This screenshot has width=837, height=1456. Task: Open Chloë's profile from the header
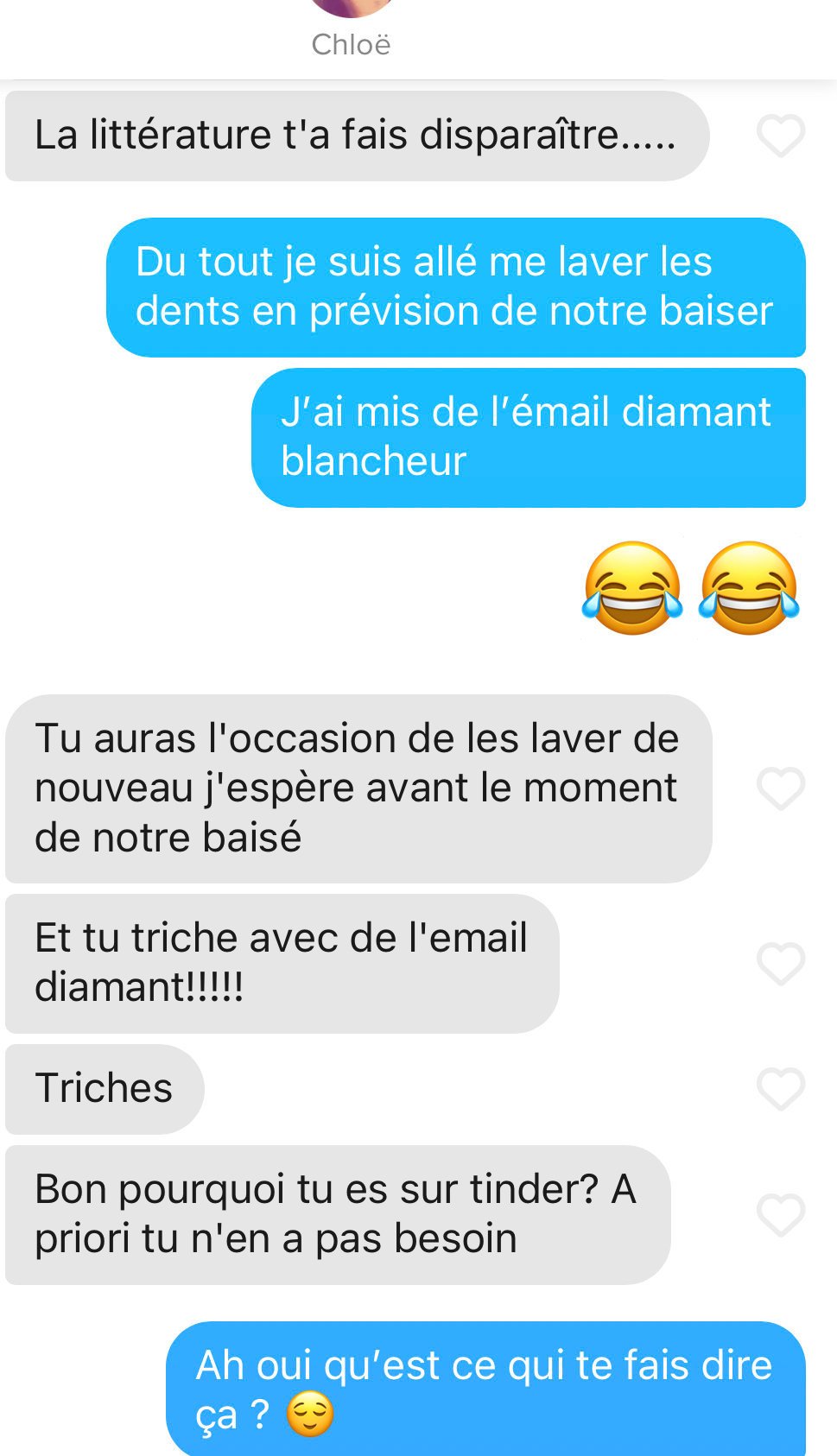[x=351, y=26]
